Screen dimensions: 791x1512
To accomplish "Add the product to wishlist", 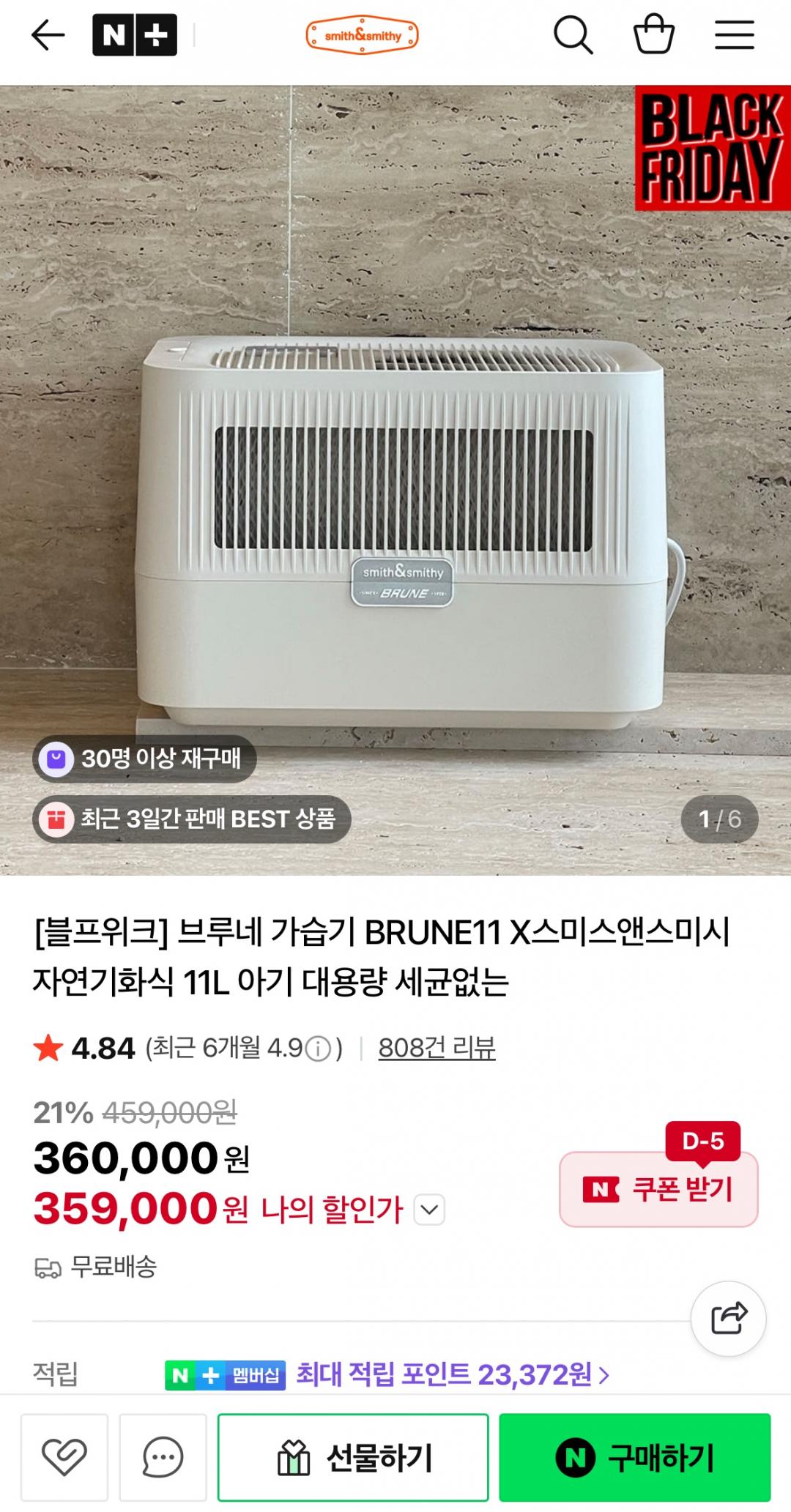I will tap(64, 1457).
